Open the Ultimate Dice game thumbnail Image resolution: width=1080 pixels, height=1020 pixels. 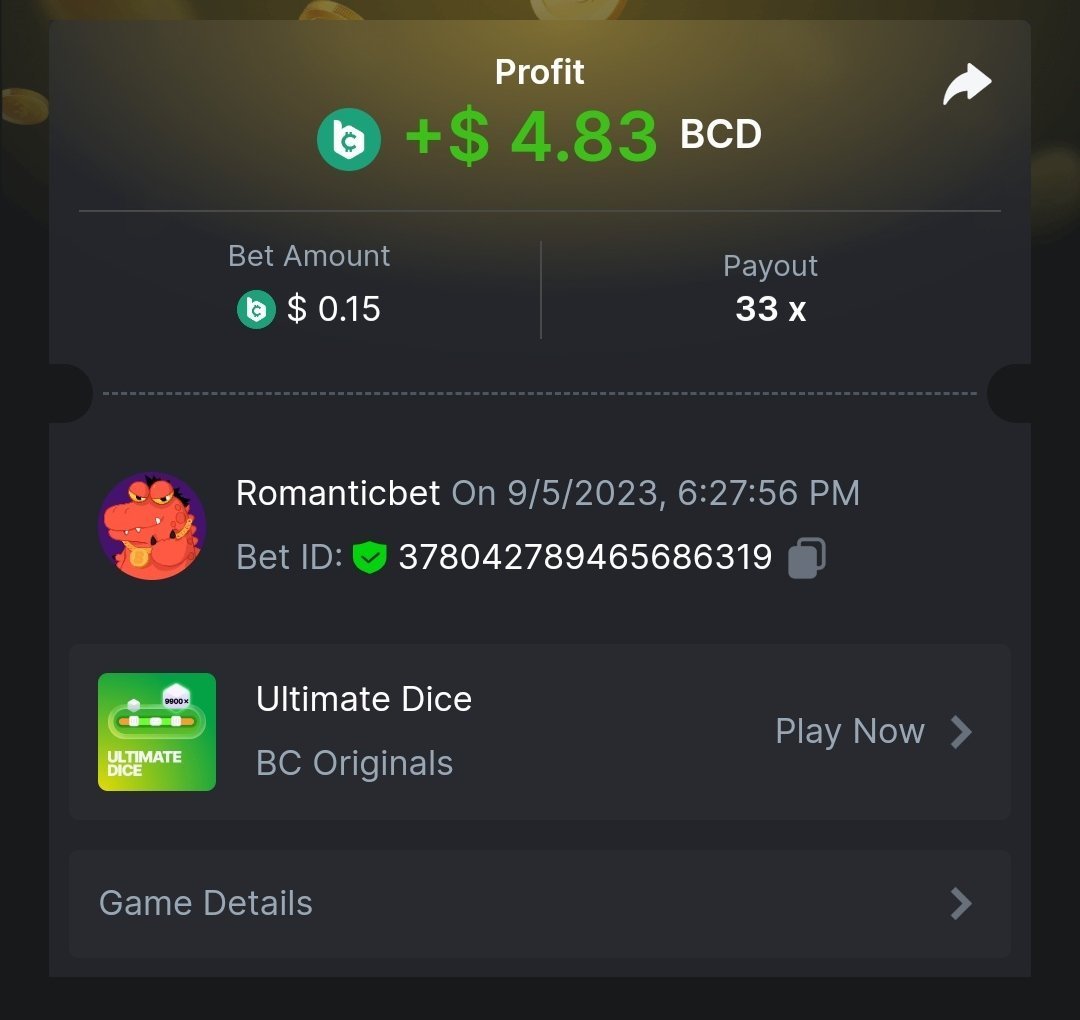157,732
